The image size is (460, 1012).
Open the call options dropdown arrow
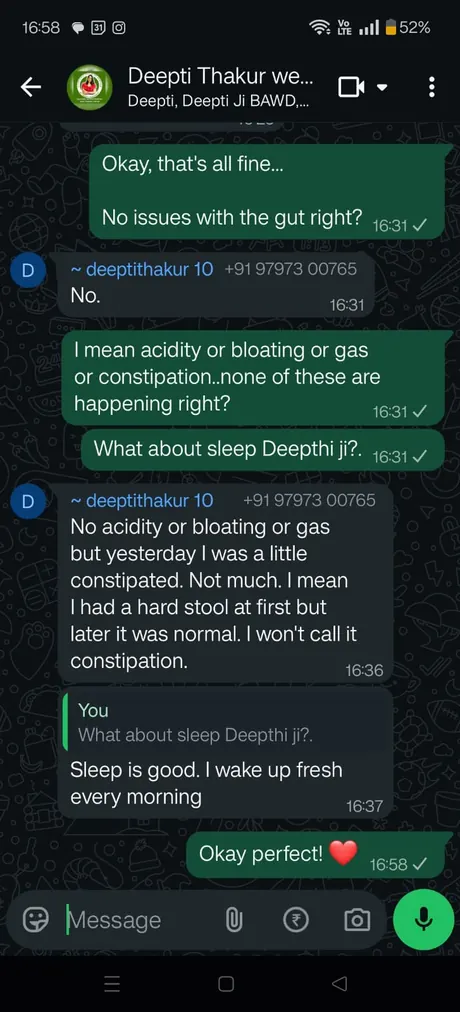pyautogui.click(x=382, y=87)
